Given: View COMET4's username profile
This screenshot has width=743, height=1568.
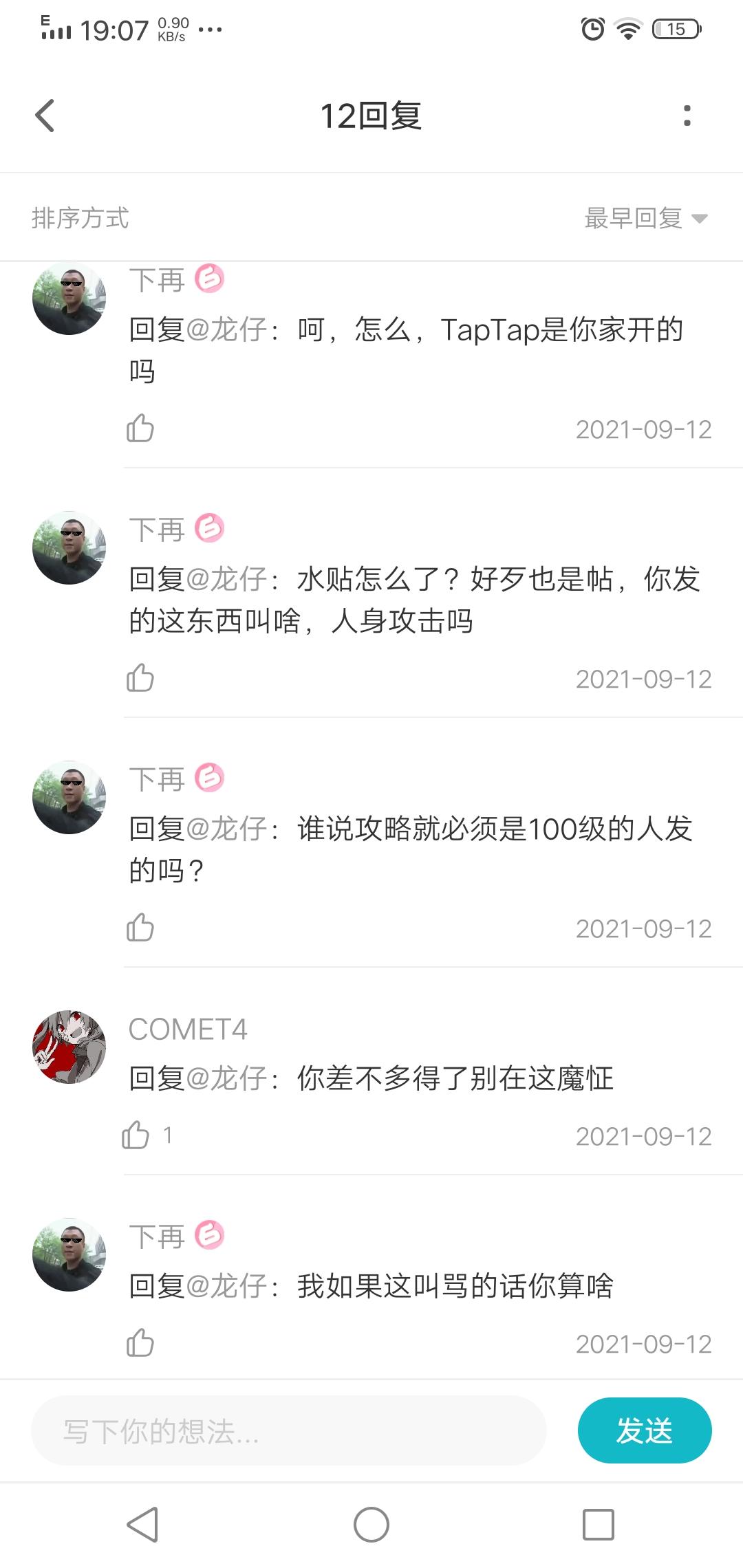Looking at the screenshot, I should coord(187,1030).
